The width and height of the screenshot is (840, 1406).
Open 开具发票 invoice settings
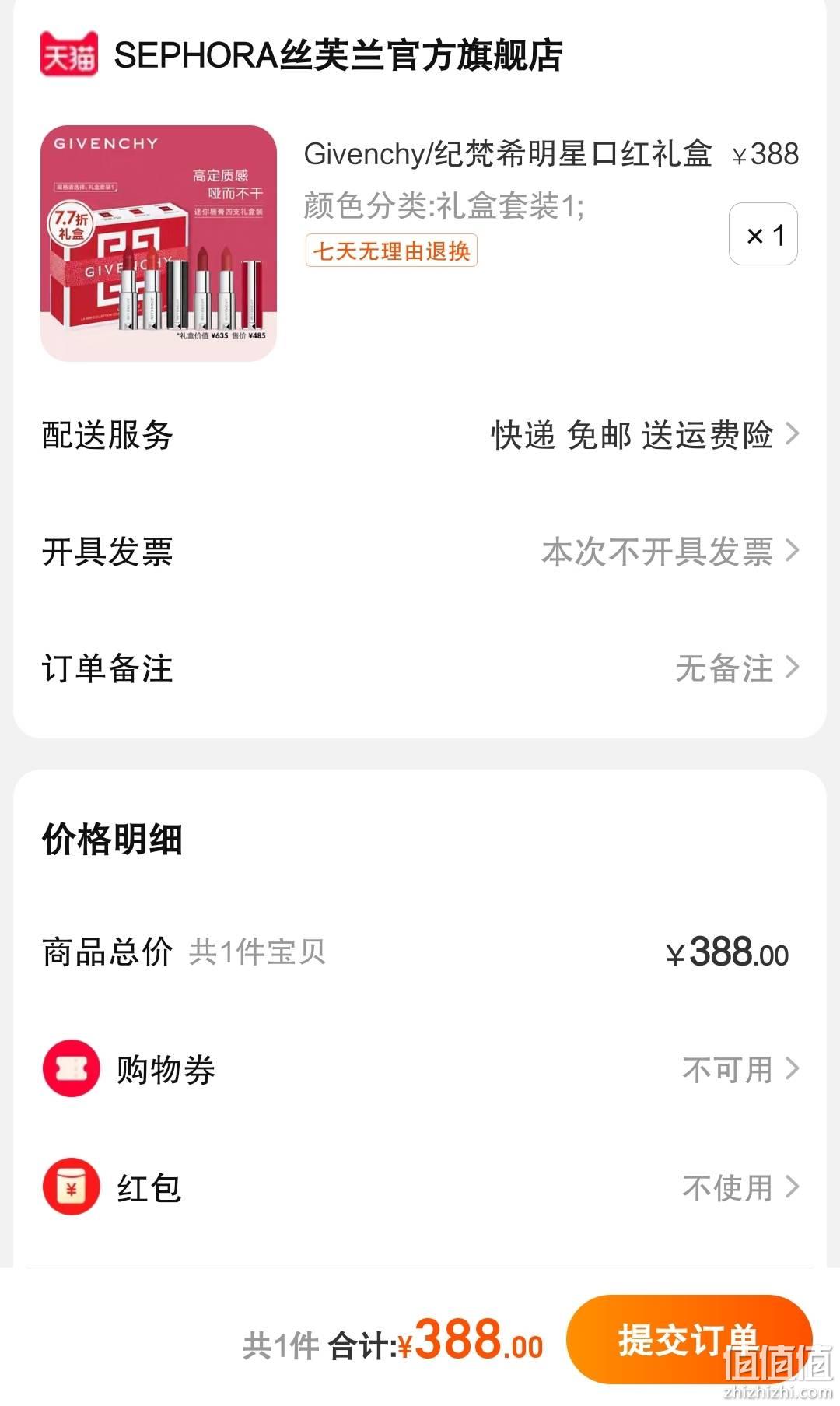click(x=420, y=551)
